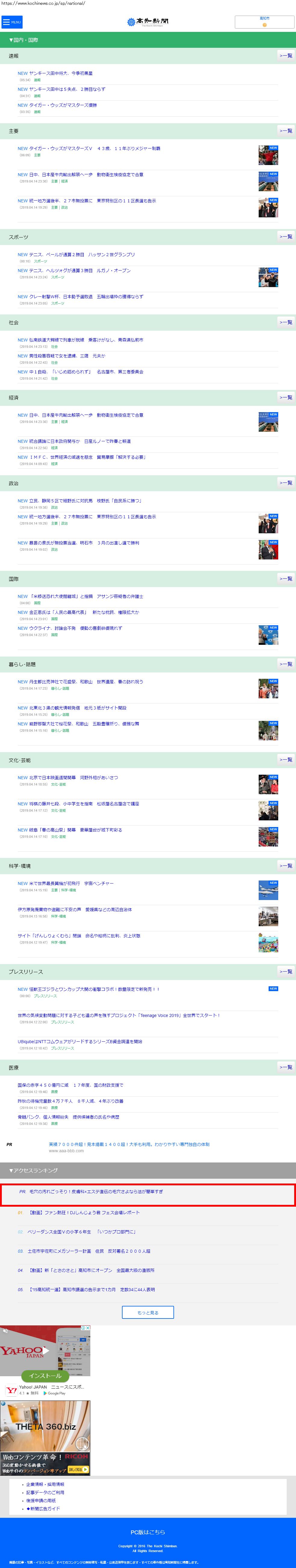Image resolution: width=296 pixels, height=1568 pixels.
Task: Open the MENU drawer button
Action: pos(12,22)
